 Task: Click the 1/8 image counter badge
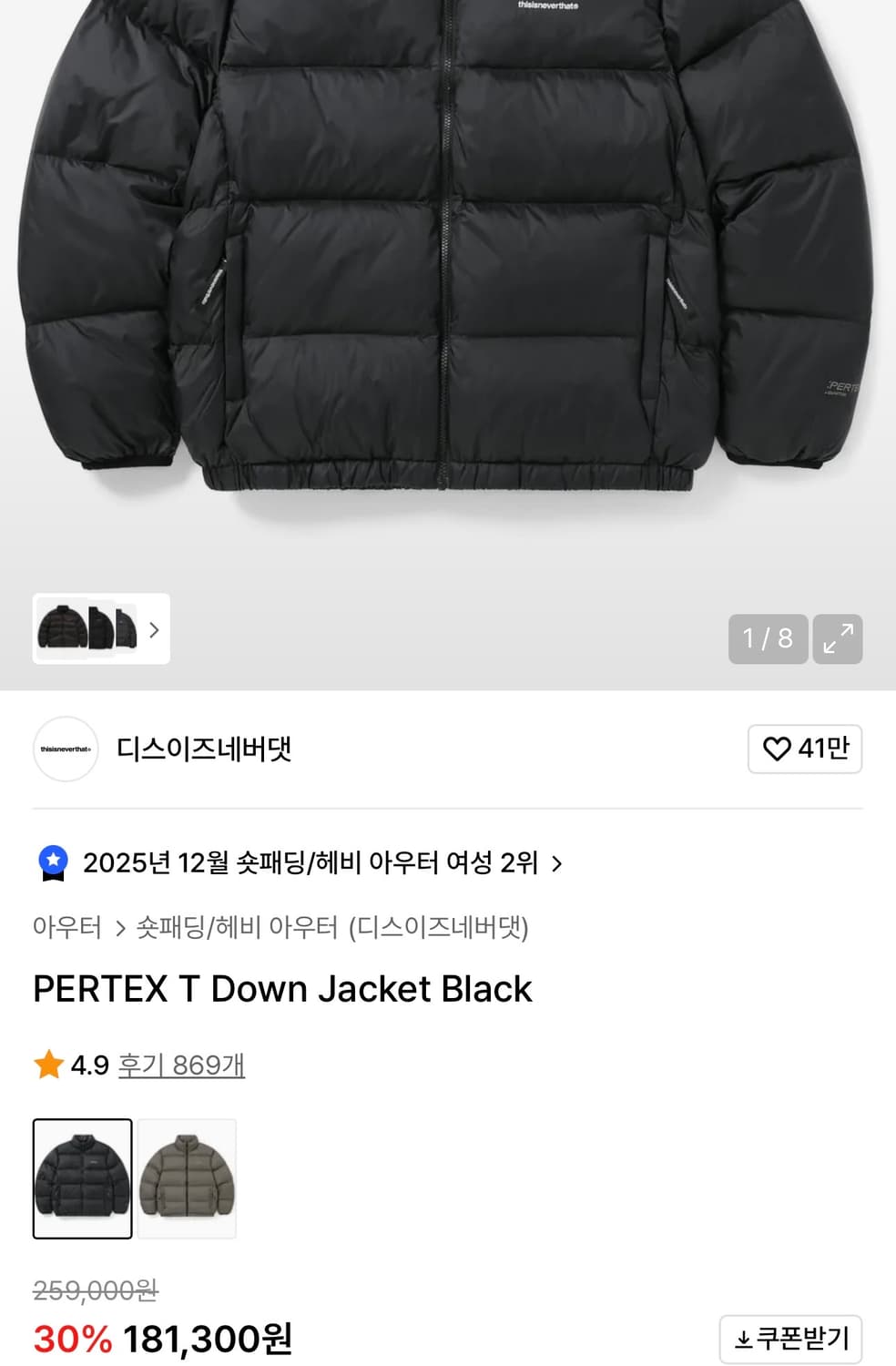click(x=768, y=639)
